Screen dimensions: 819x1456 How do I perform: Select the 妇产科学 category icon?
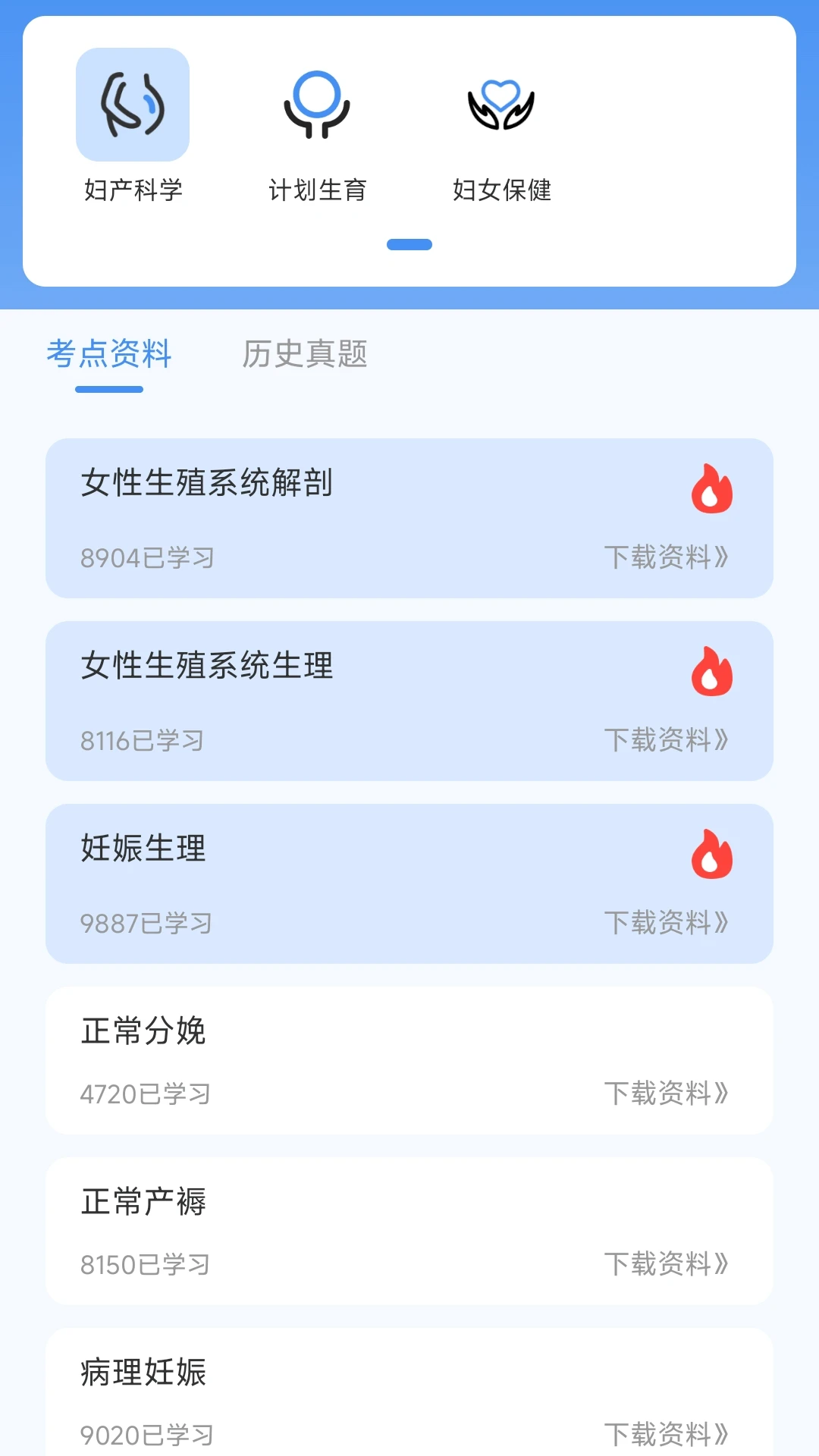(132, 106)
